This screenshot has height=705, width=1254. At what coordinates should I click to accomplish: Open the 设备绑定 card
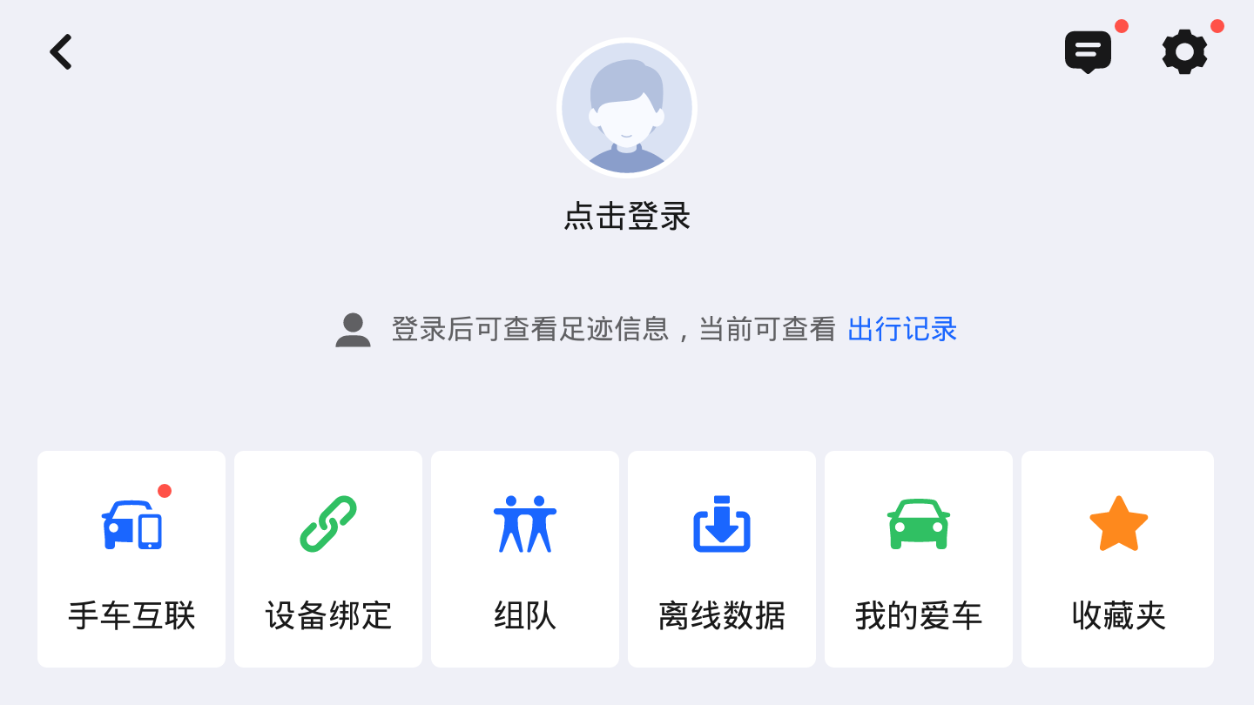pos(328,559)
